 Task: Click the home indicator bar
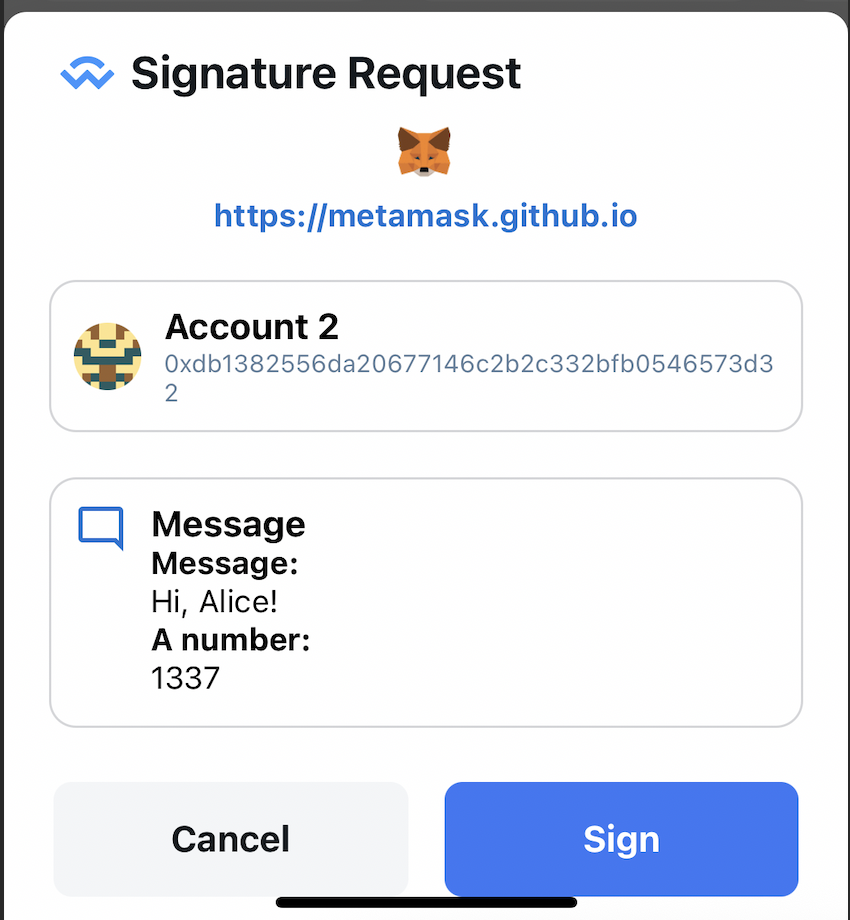point(425,905)
